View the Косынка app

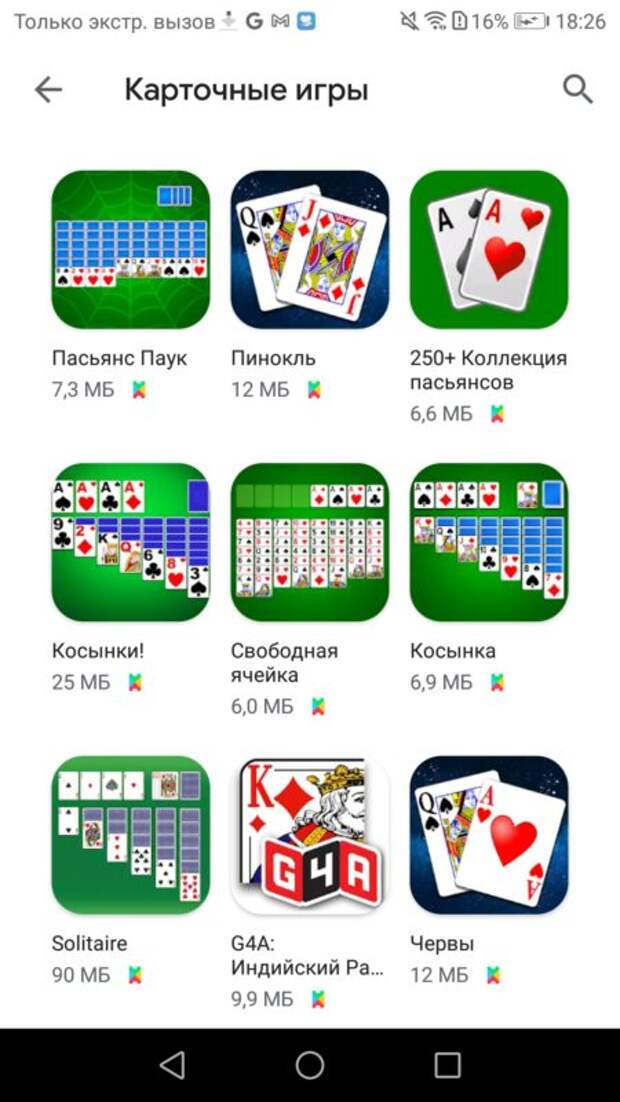[488, 542]
